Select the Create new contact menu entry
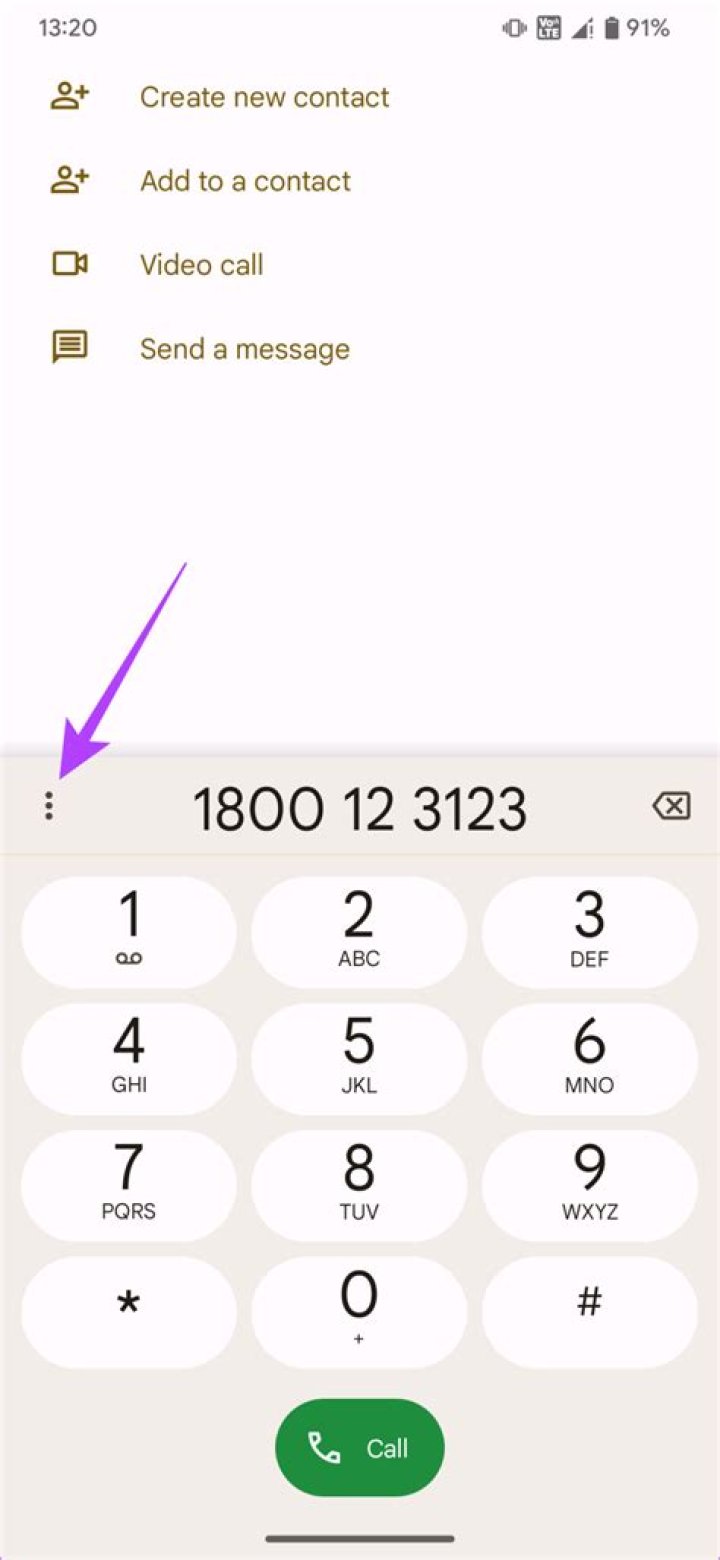Image resolution: width=720 pixels, height=1560 pixels. pos(264,96)
